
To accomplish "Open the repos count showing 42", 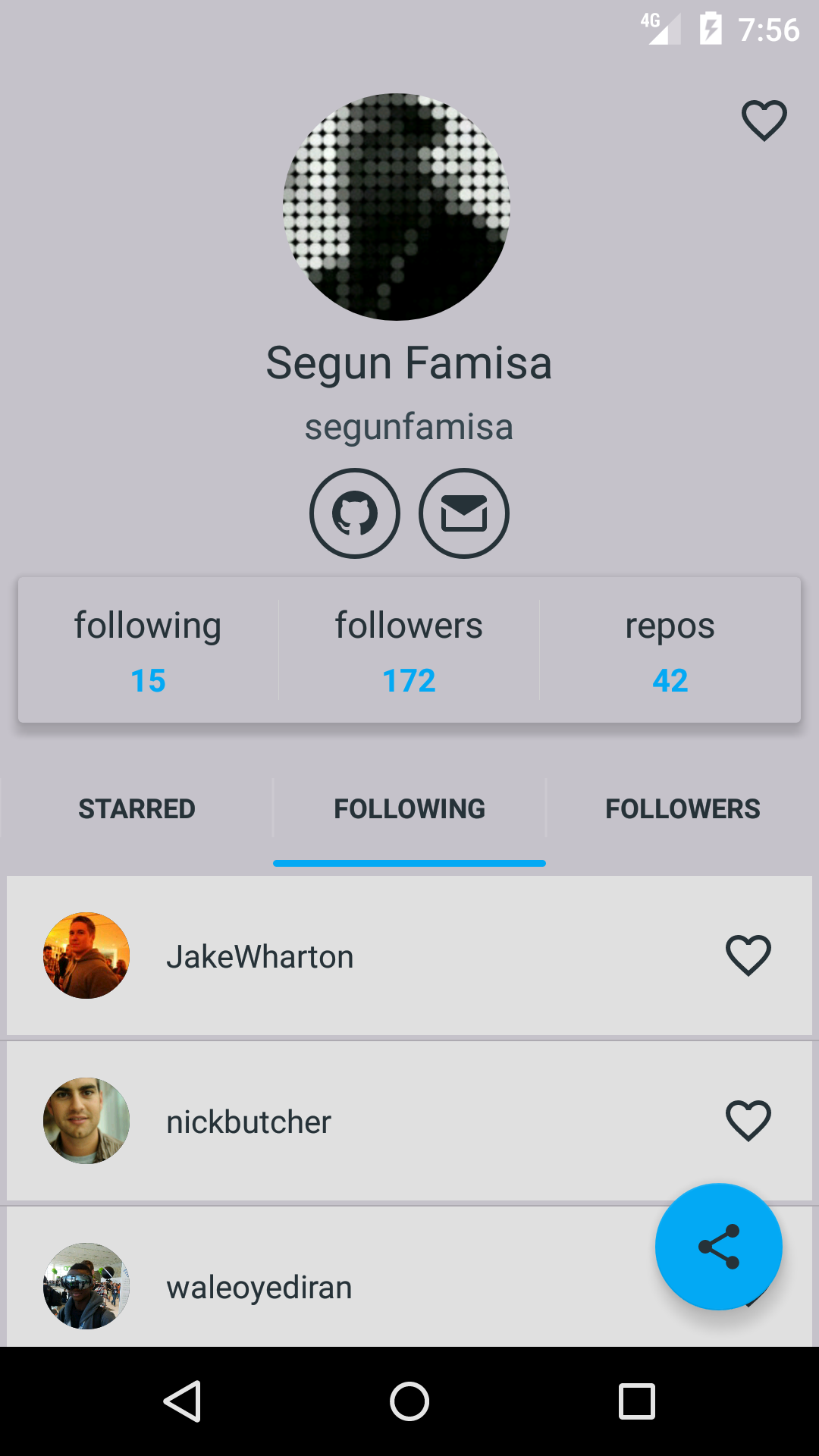I will pyautogui.click(x=670, y=680).
